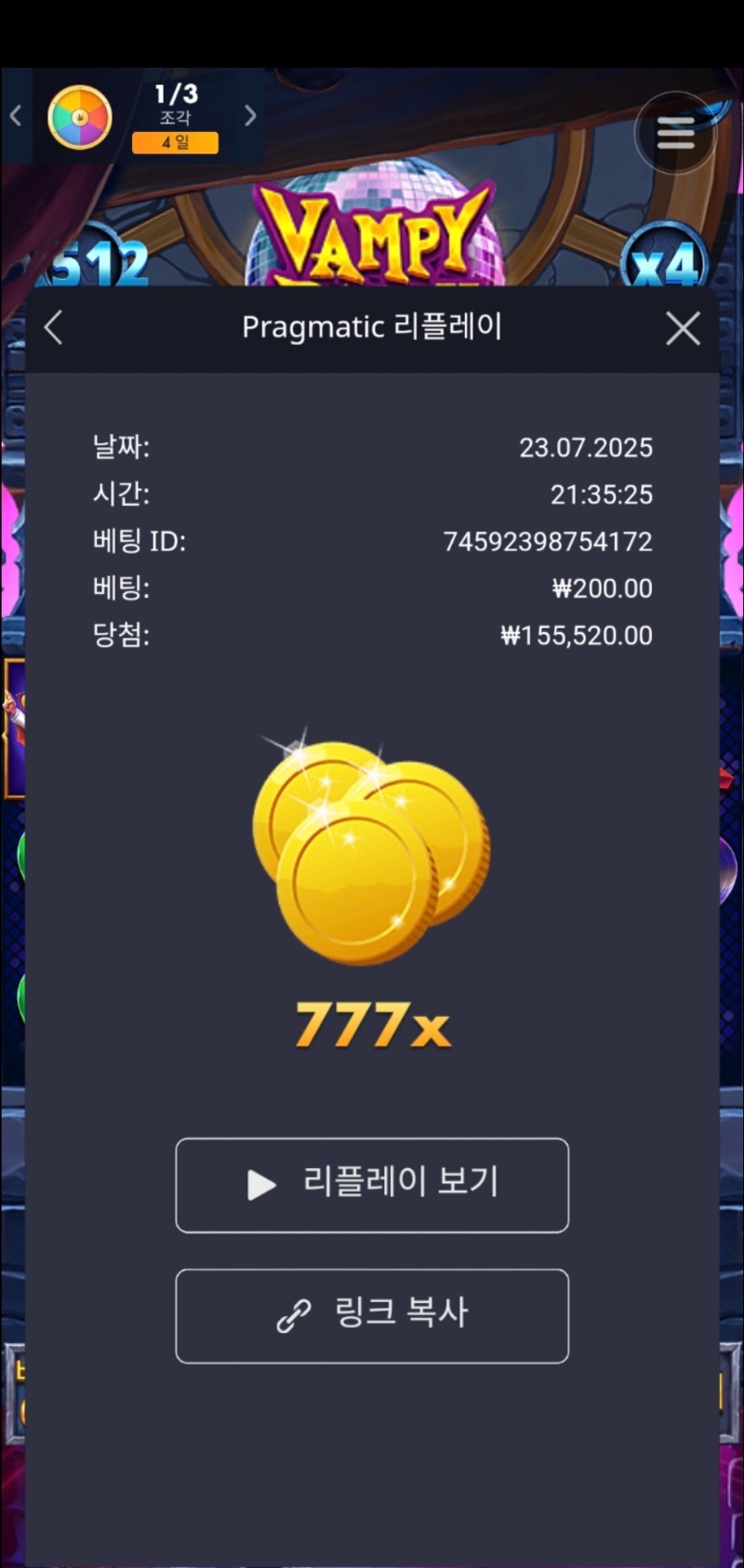
Task: Open the prize wheel 1/3 조각 widget
Action: [81, 118]
